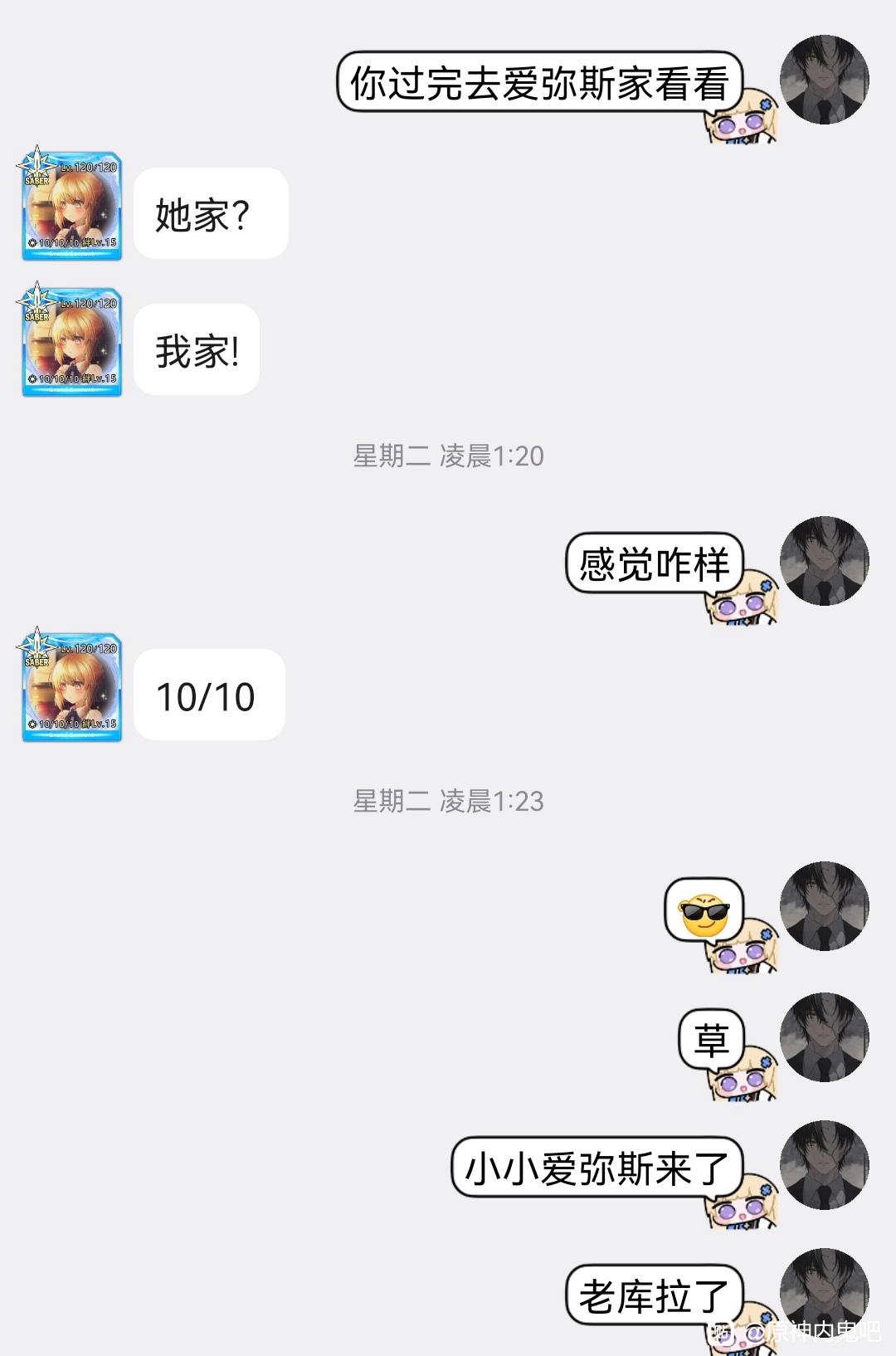
Task: Tap the avatar beside 小小爱弥斯来了
Action: [824, 1165]
